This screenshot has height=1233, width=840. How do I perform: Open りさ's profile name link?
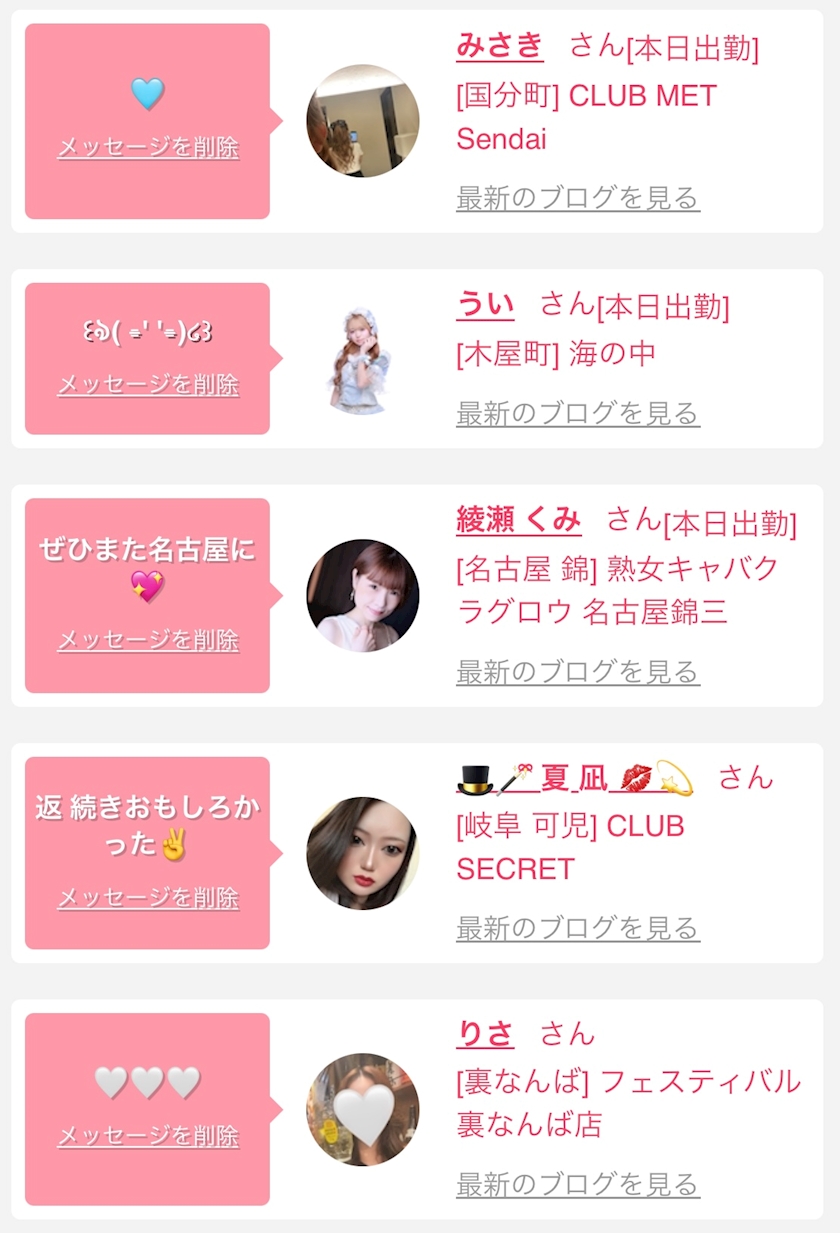tap(485, 1033)
